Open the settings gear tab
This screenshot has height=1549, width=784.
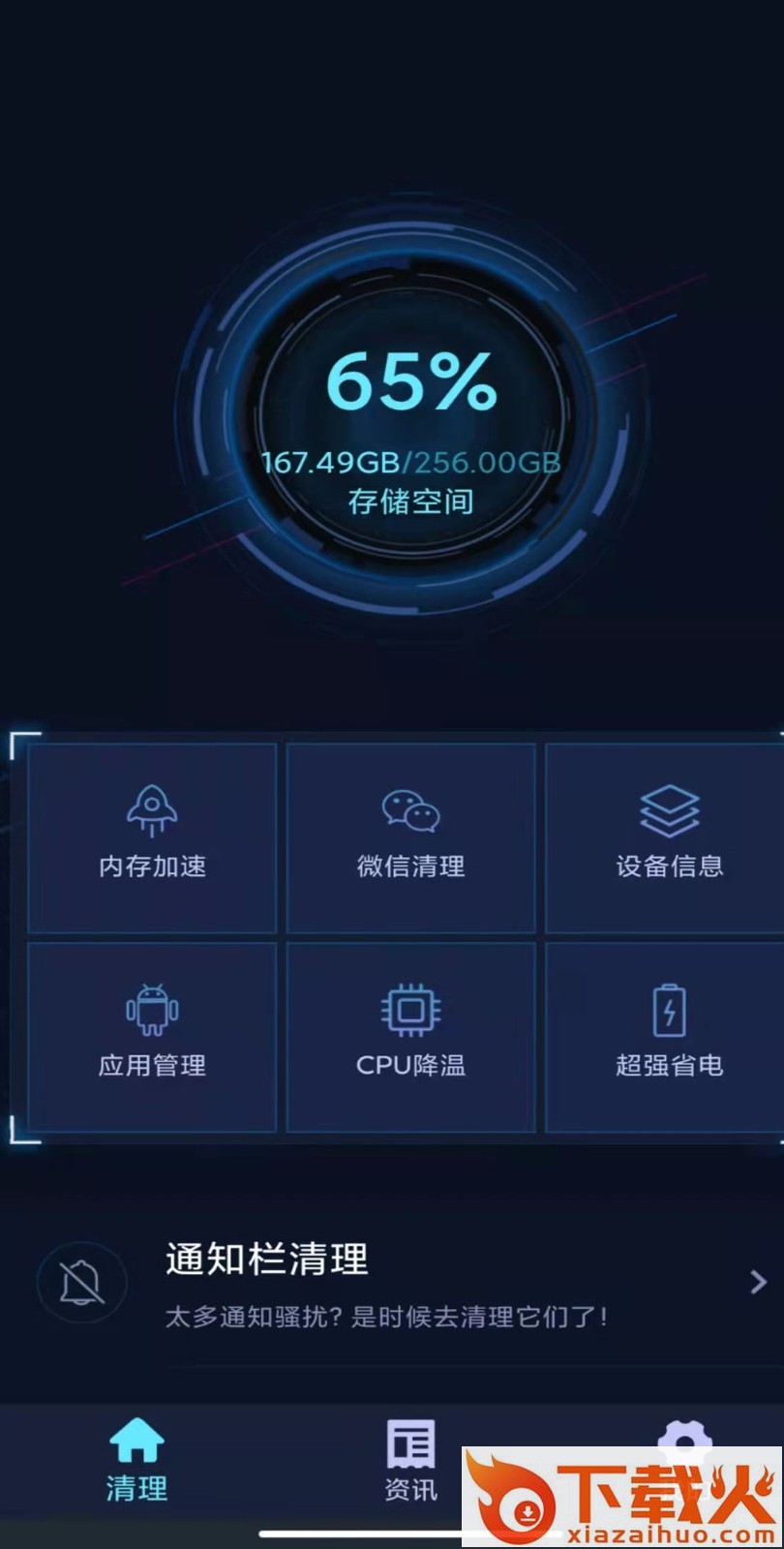point(684,1436)
